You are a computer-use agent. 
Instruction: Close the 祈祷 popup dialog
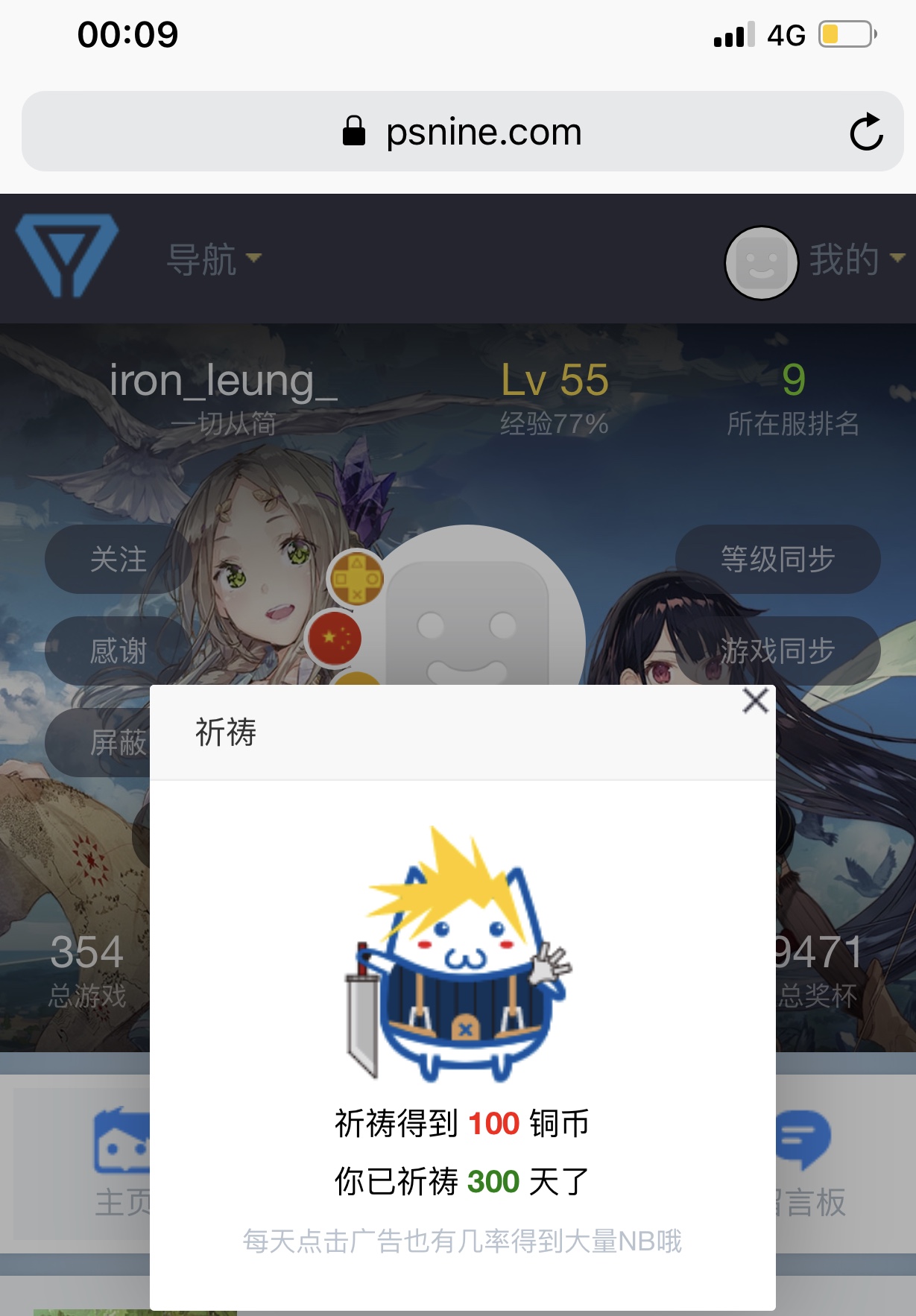coord(755,701)
